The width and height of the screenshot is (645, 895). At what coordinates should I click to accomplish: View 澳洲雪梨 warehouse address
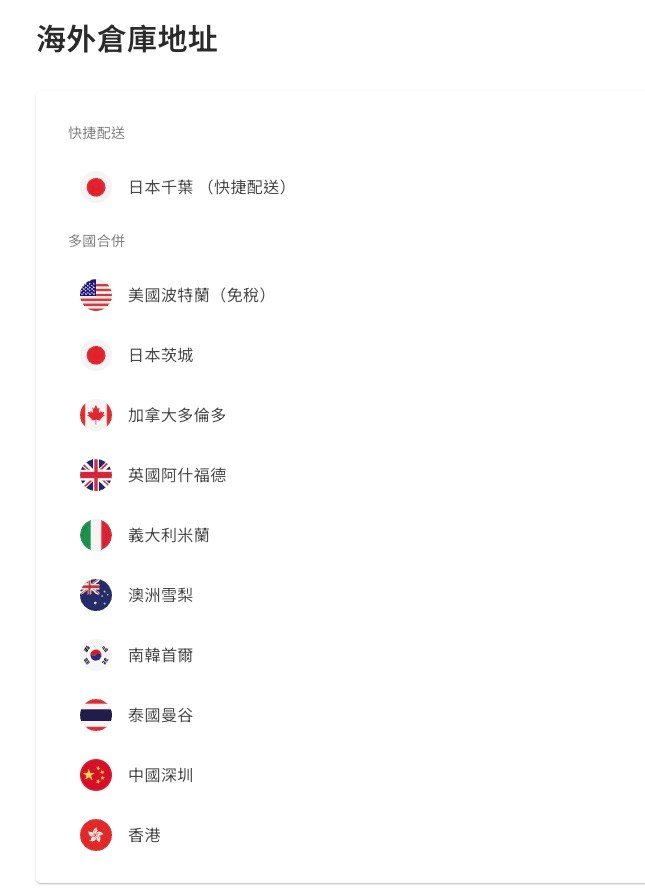(x=161, y=595)
